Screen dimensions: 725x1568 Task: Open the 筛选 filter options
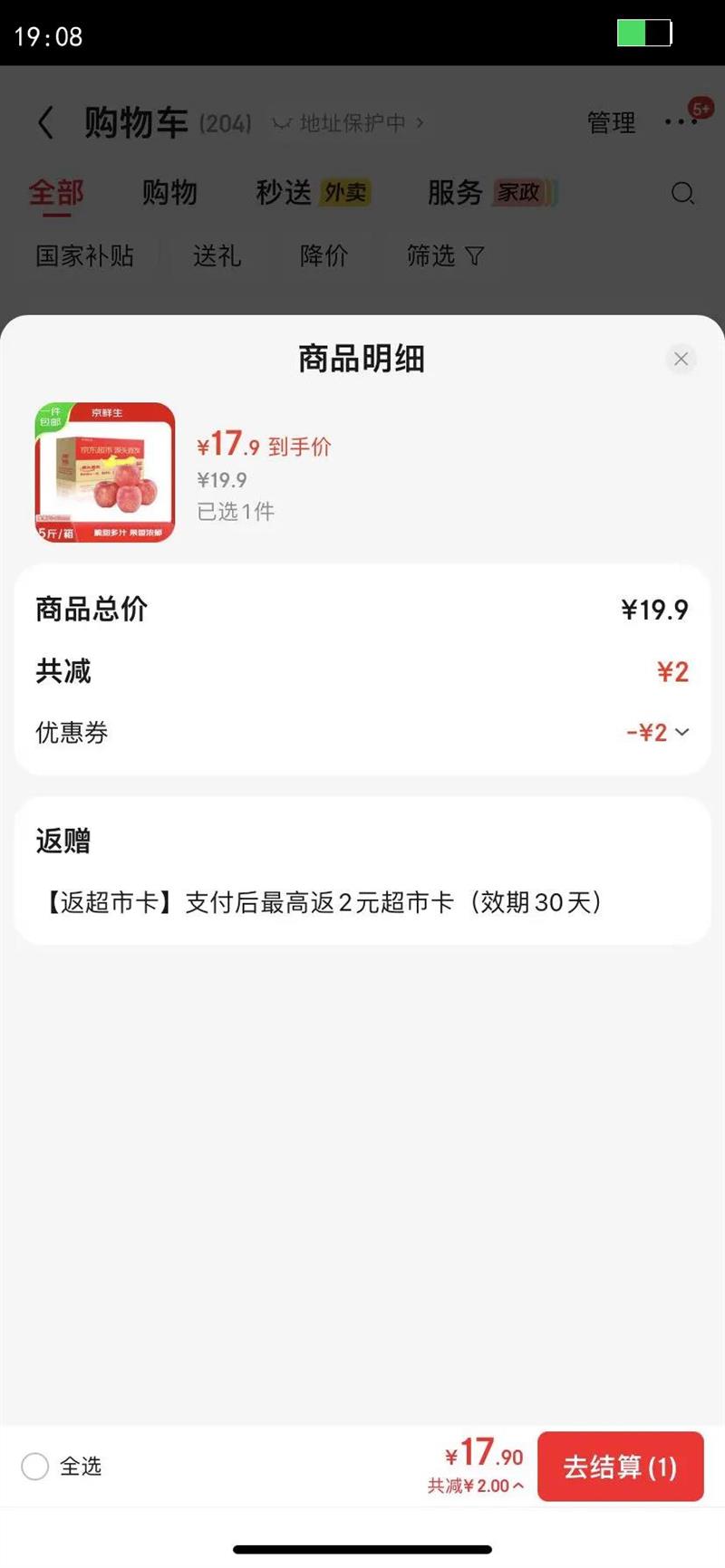pos(445,256)
